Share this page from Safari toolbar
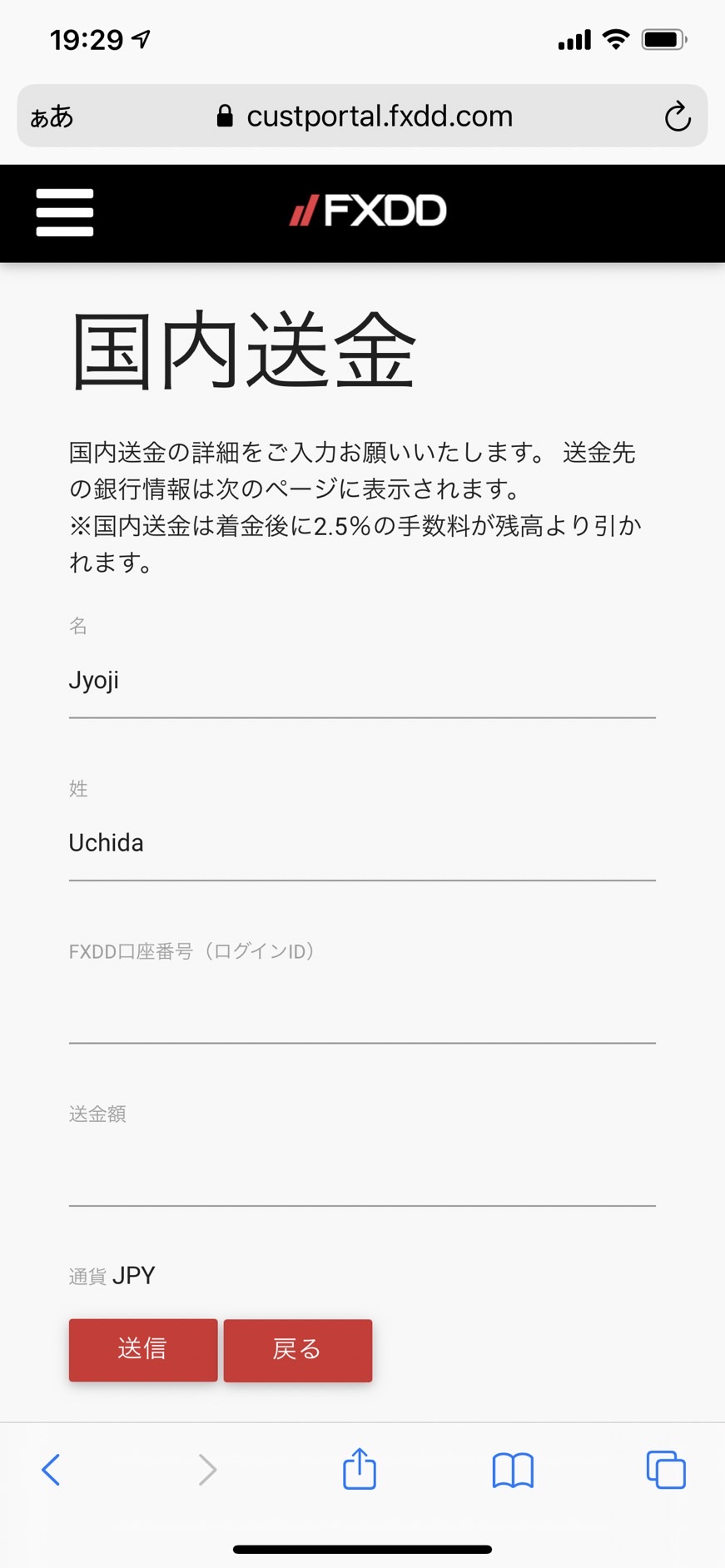725x1568 pixels. pos(360,1468)
